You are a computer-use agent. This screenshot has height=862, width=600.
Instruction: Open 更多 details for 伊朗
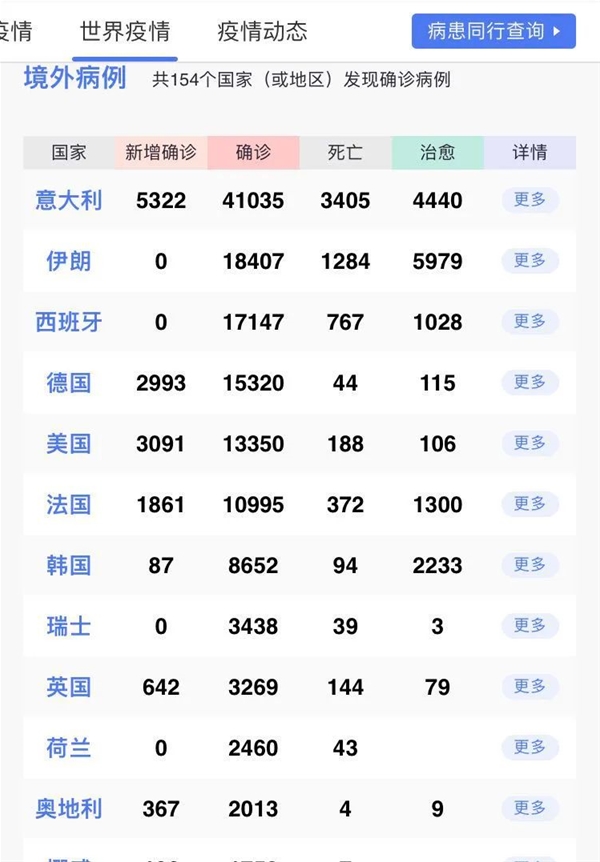530,261
